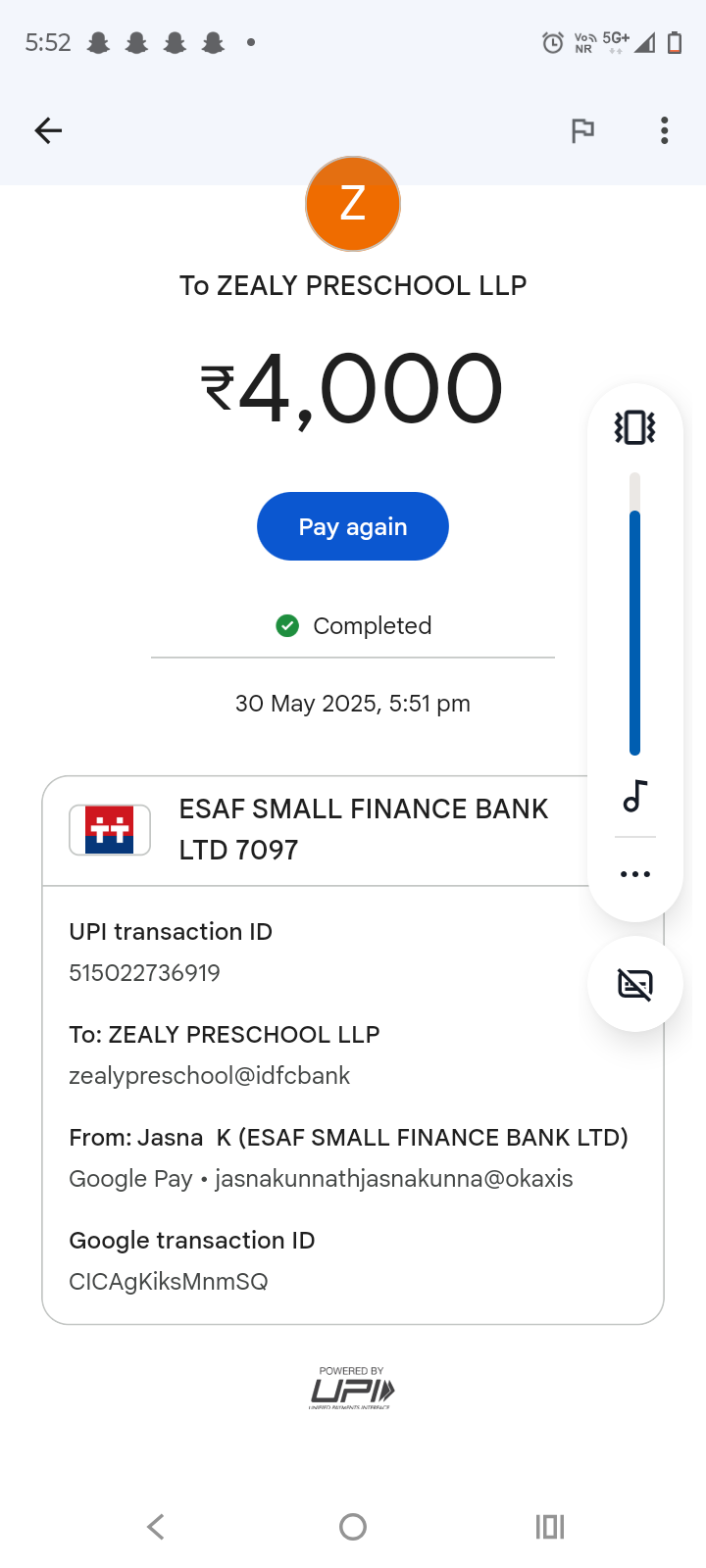
Task: Go back using the top arrow
Action: [48, 130]
